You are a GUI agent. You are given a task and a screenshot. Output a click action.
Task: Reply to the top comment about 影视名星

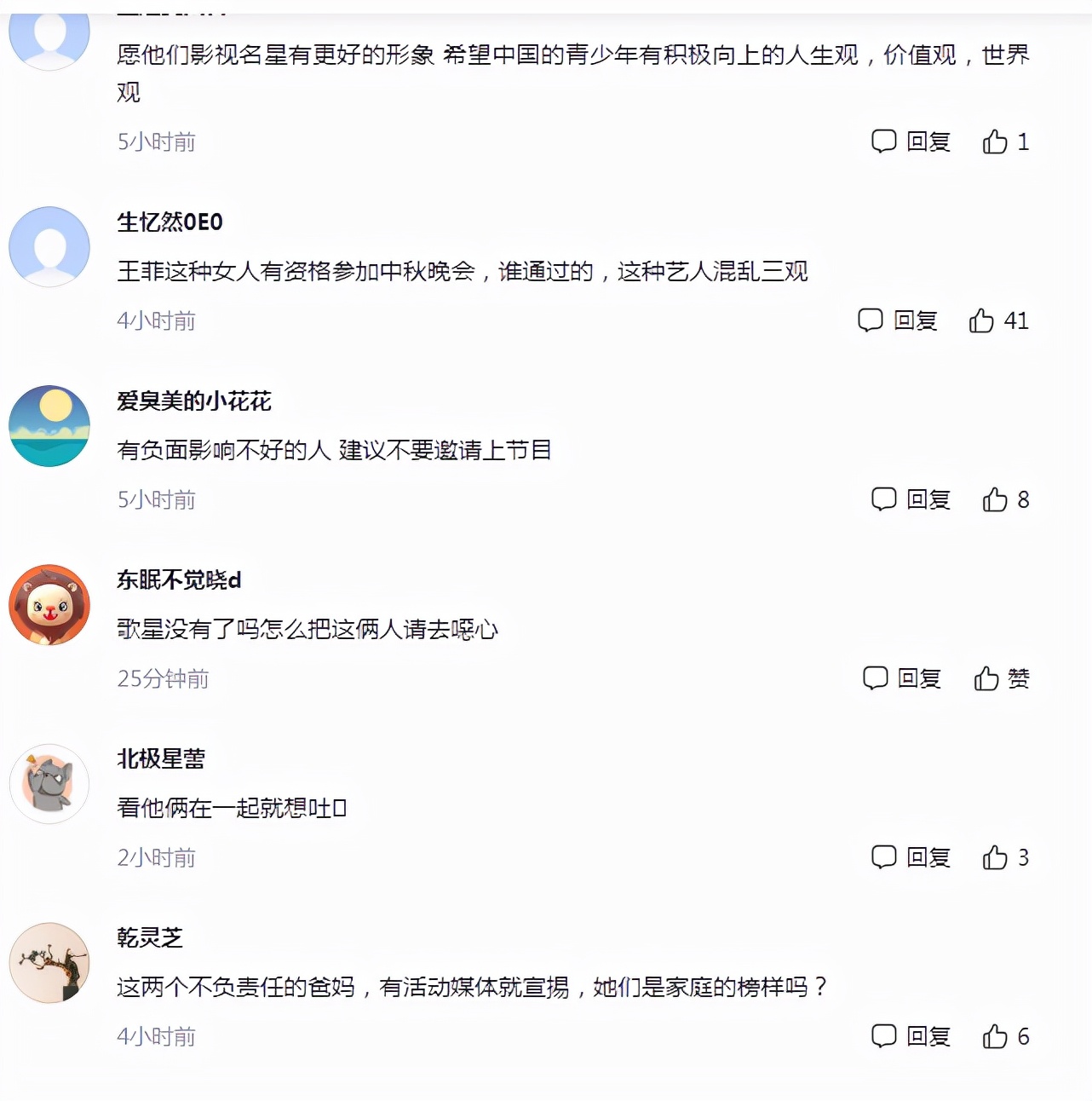point(911,141)
